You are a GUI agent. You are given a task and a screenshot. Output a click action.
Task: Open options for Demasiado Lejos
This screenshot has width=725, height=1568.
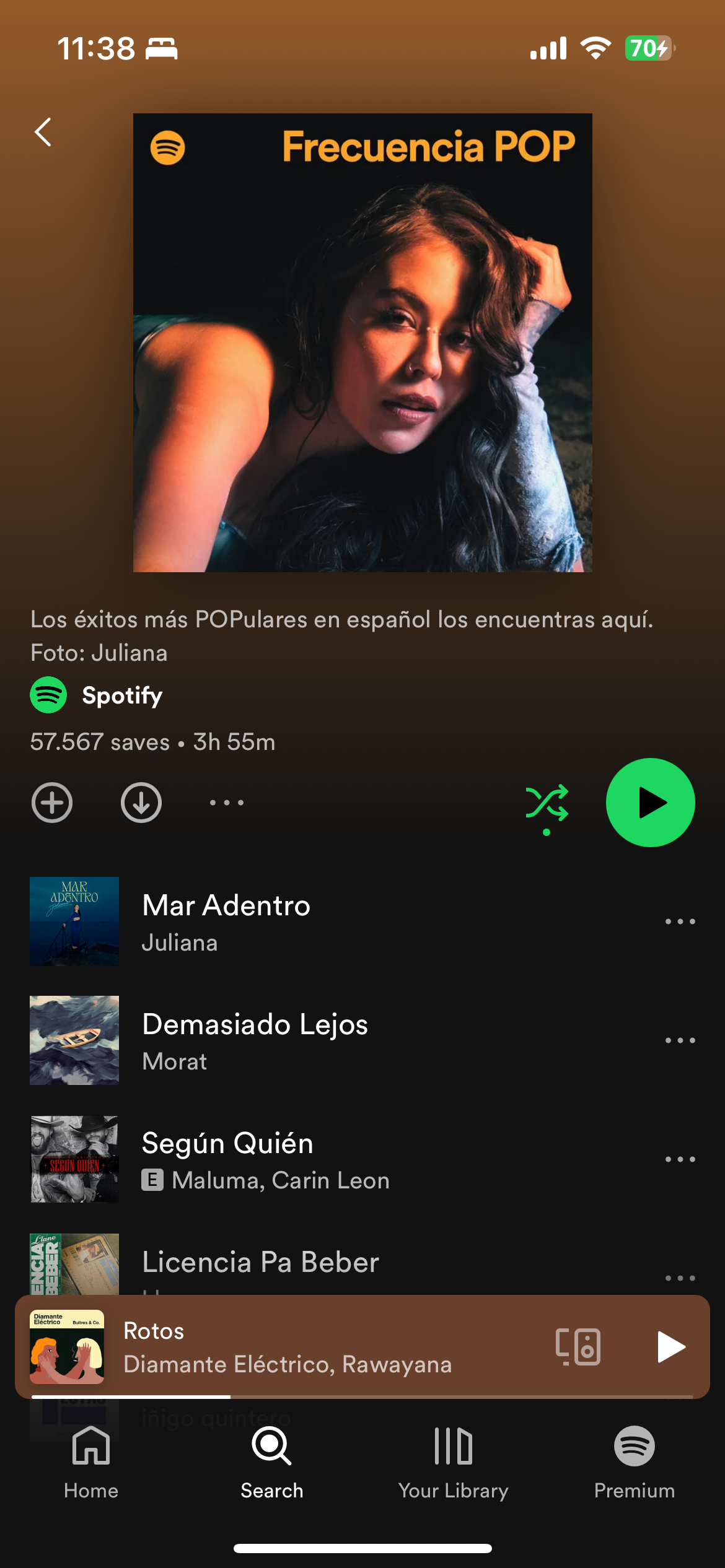680,1040
